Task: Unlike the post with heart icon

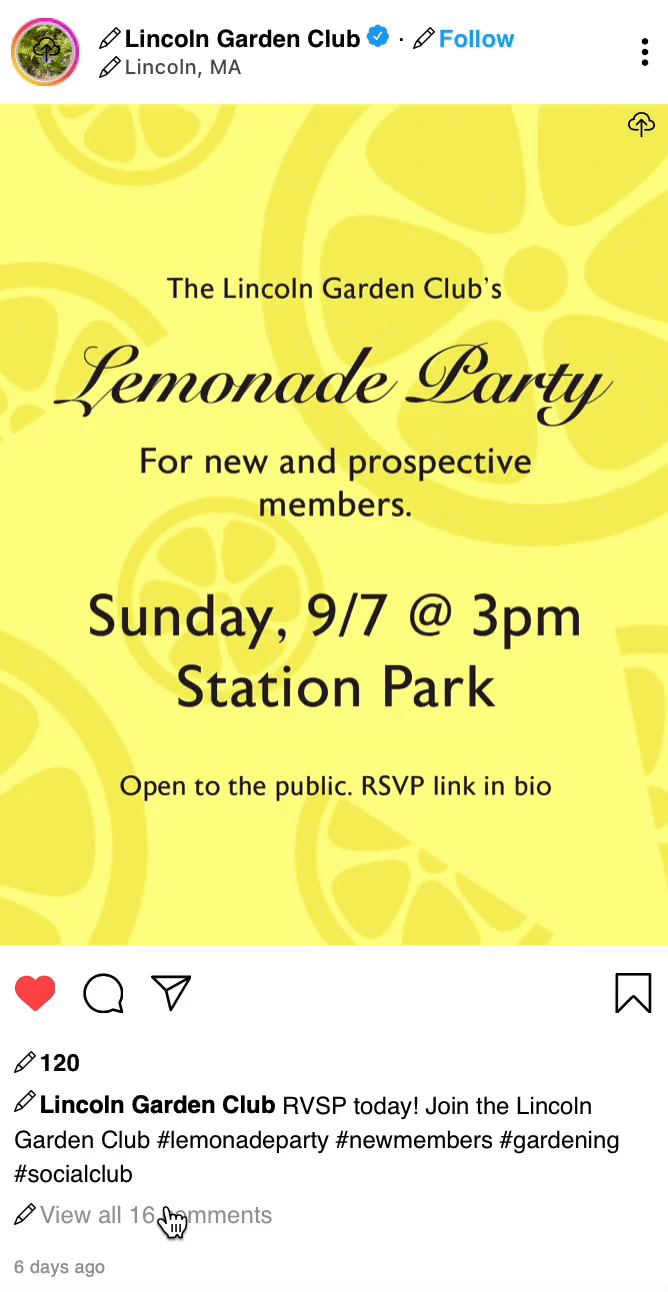Action: click(x=35, y=993)
